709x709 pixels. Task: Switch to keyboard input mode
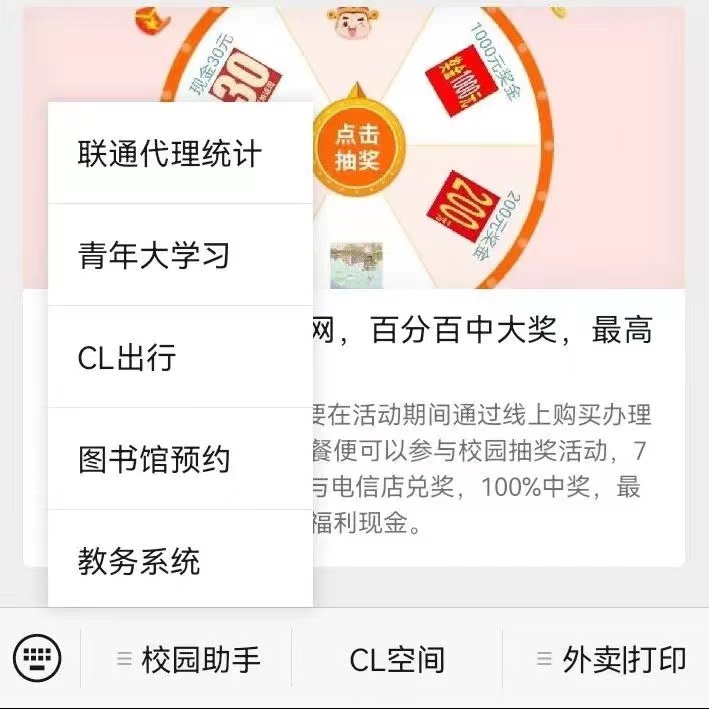tap(37, 658)
